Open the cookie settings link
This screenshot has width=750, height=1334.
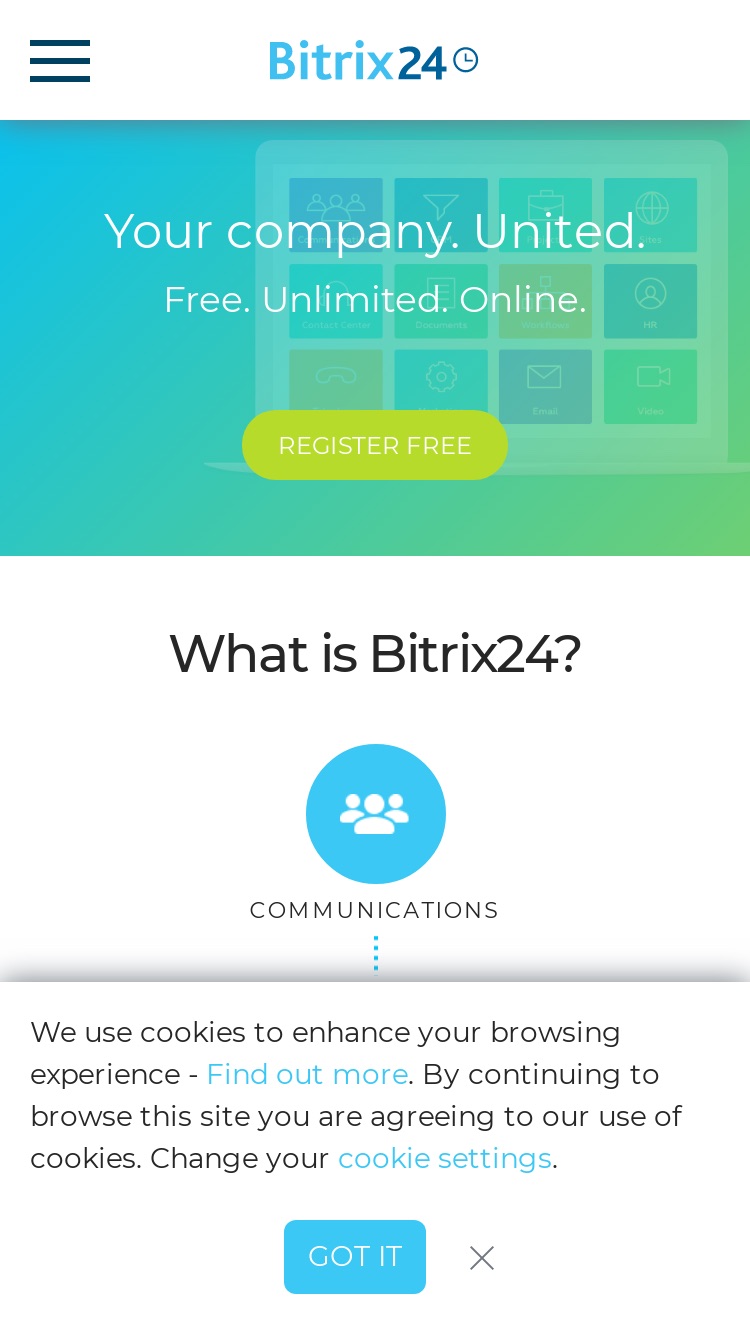click(445, 1158)
